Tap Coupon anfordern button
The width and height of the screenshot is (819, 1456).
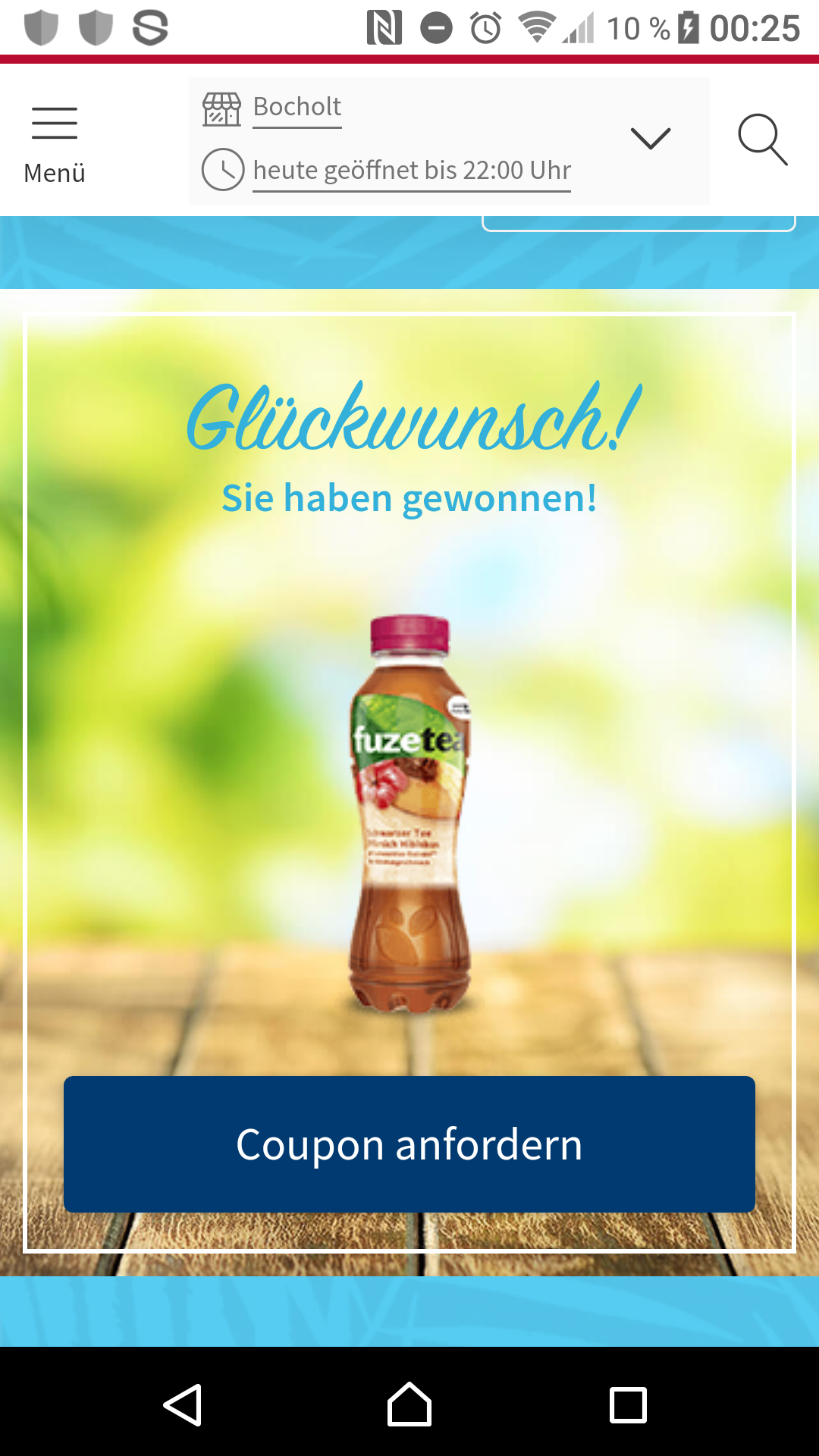[409, 1144]
